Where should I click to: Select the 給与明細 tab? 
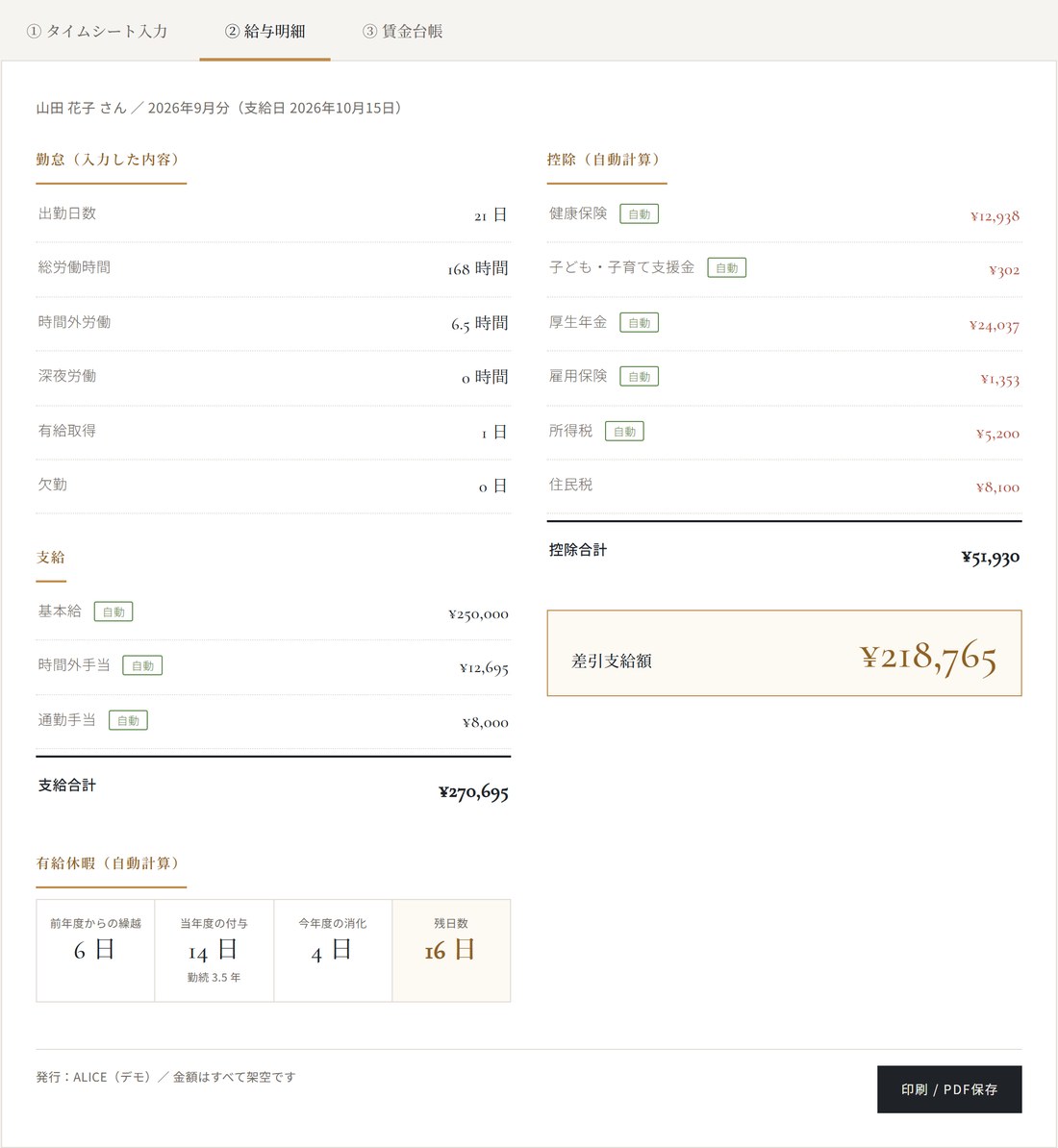point(265,31)
